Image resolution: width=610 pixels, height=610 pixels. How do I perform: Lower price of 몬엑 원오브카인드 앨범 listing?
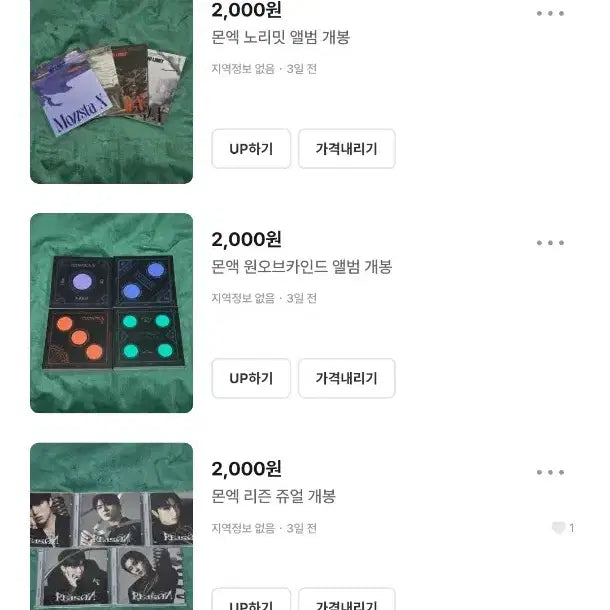click(346, 378)
